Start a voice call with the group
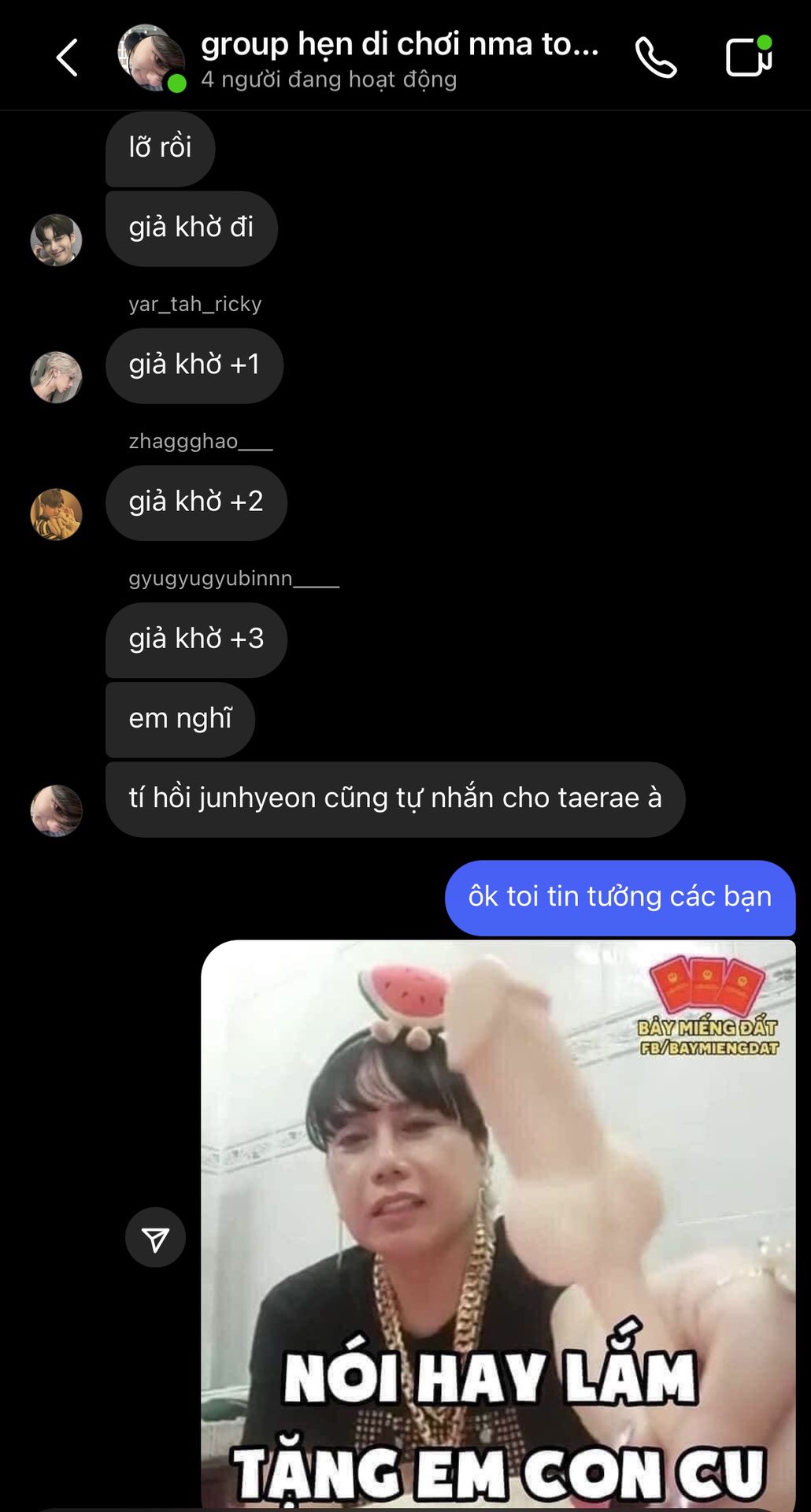Viewport: 811px width, 1512px height. click(655, 57)
